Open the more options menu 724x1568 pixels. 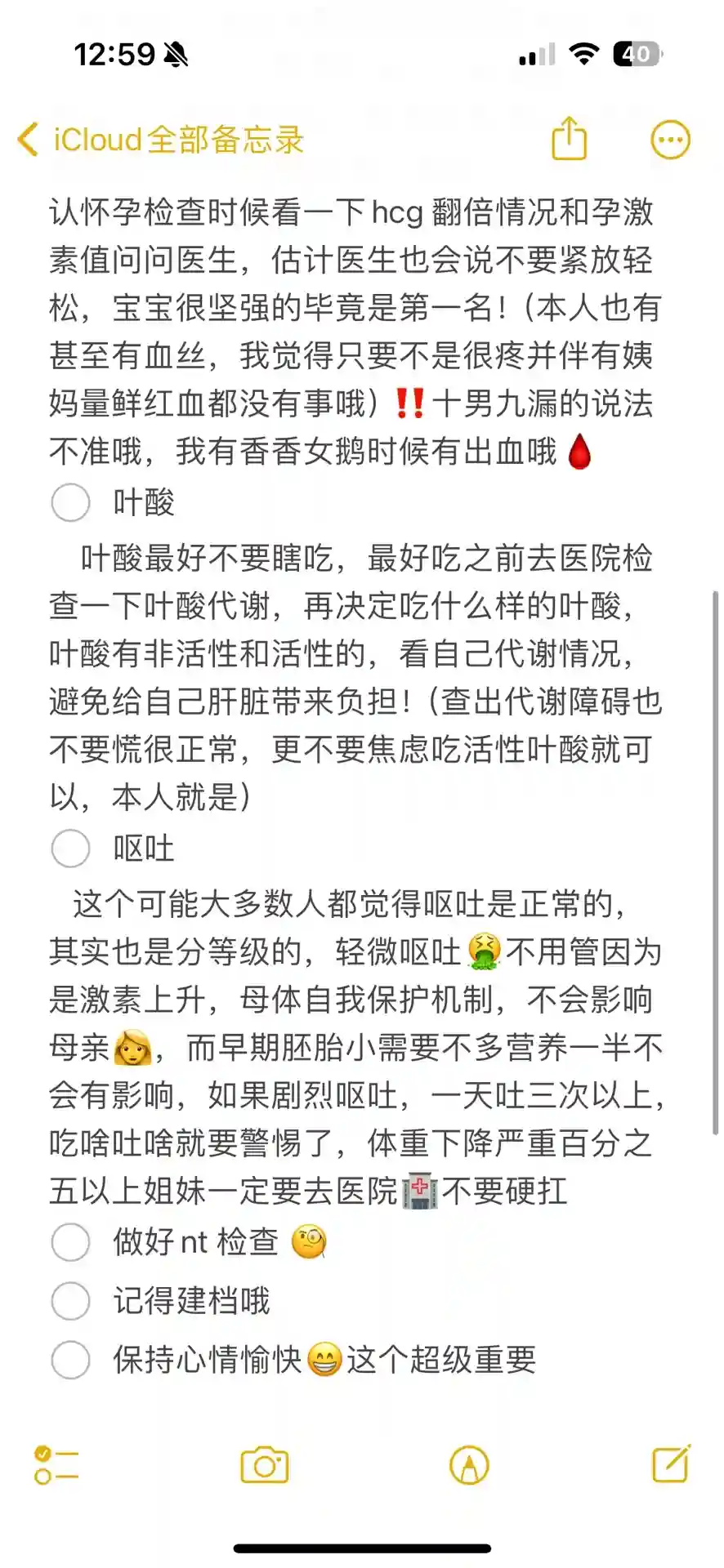pyautogui.click(x=670, y=140)
